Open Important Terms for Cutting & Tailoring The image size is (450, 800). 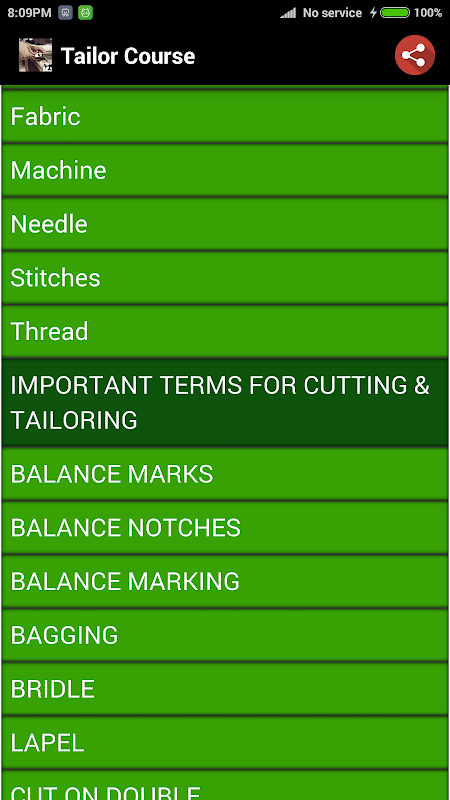pos(225,403)
